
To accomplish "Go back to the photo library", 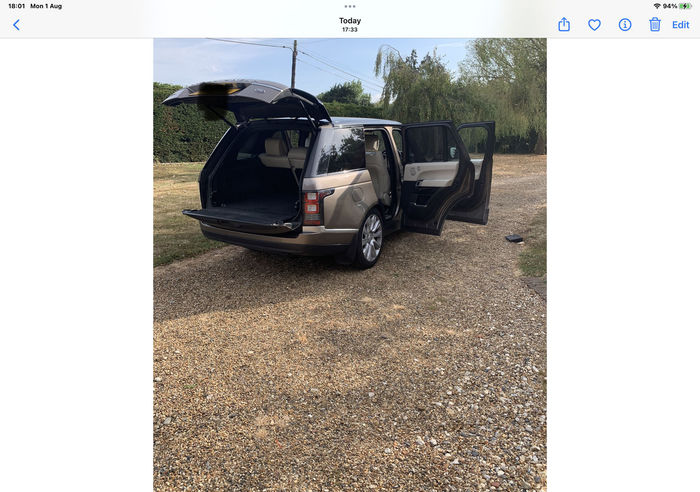I will (16, 25).
